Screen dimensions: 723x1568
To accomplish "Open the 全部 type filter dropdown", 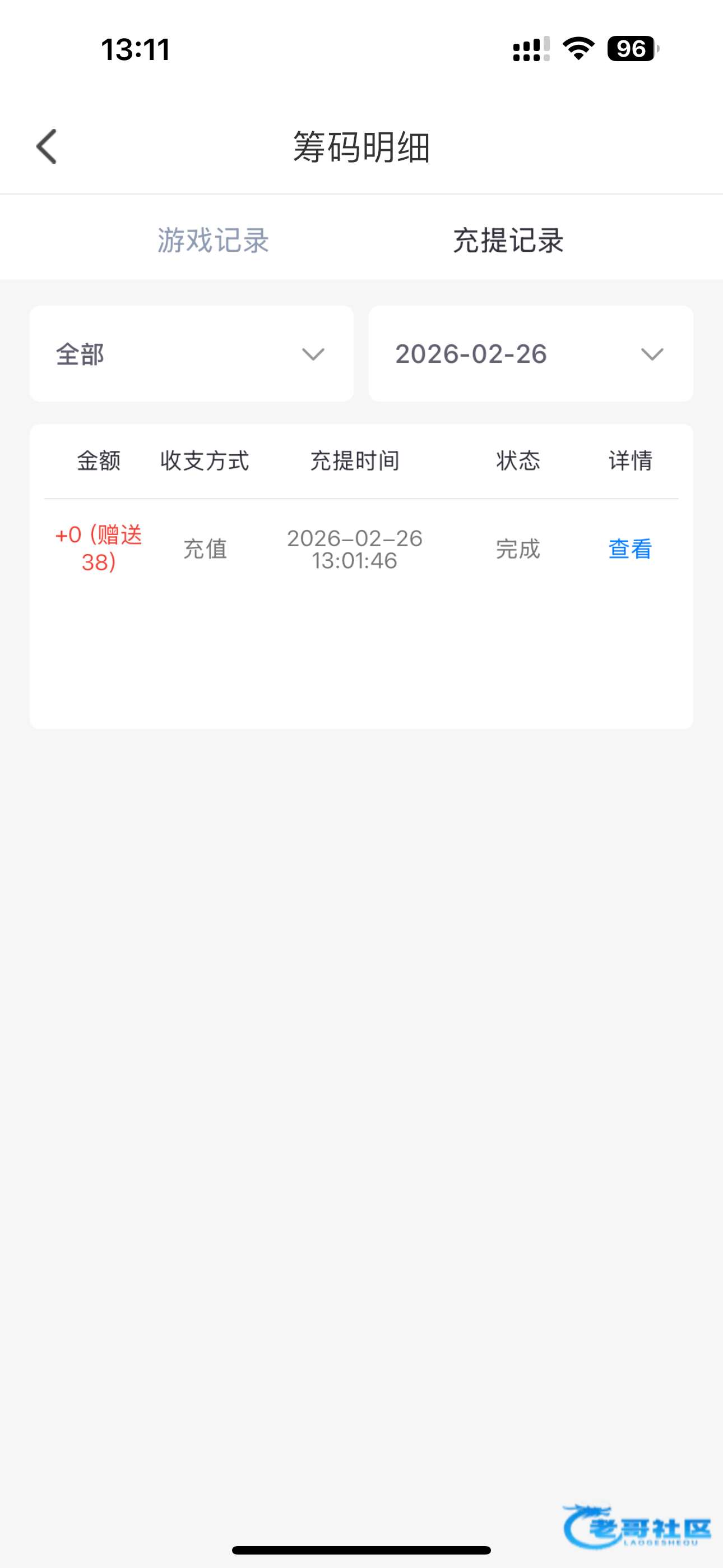I will [x=191, y=354].
